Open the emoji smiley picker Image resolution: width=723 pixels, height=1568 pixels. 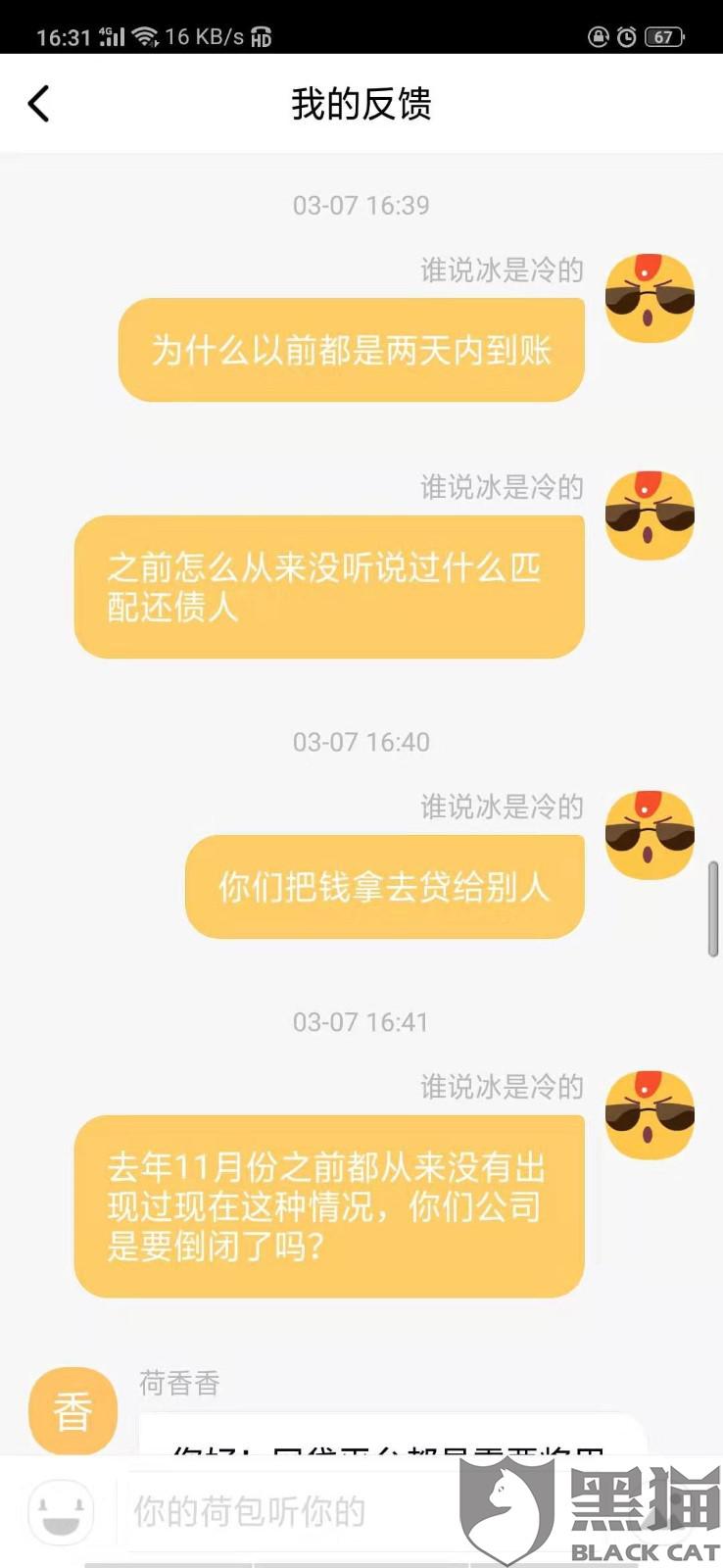(x=61, y=1512)
